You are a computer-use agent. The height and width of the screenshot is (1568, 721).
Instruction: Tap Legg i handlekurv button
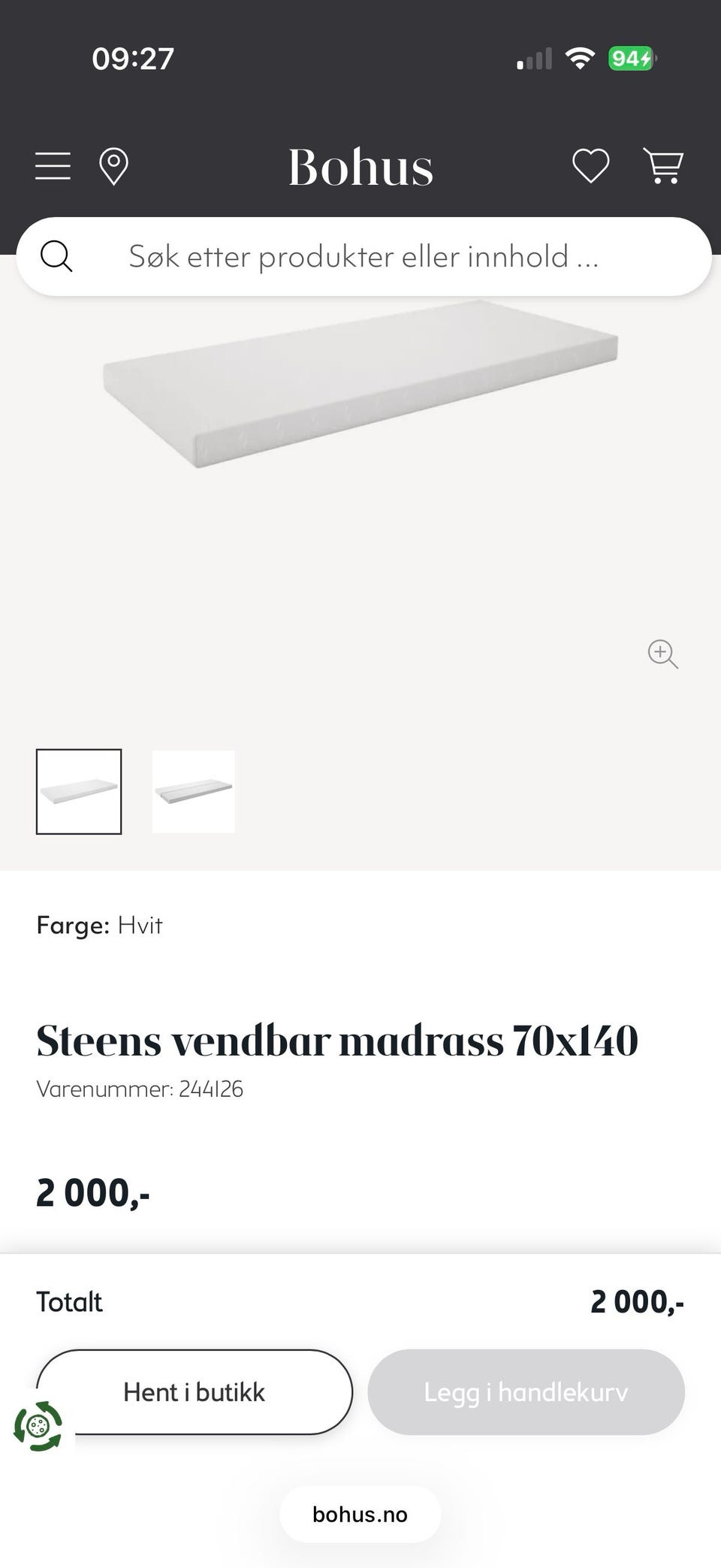[526, 1391]
